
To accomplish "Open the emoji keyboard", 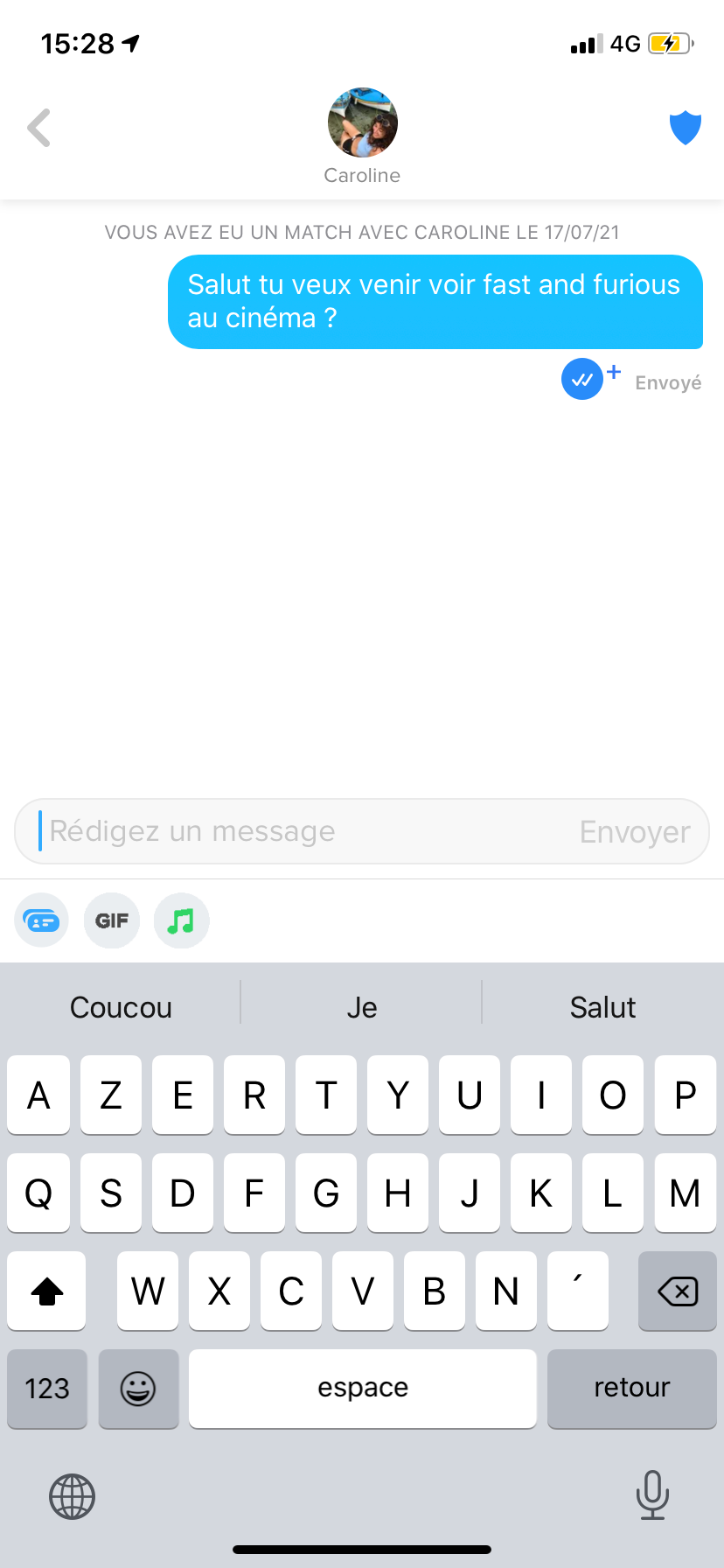I will [x=138, y=1388].
